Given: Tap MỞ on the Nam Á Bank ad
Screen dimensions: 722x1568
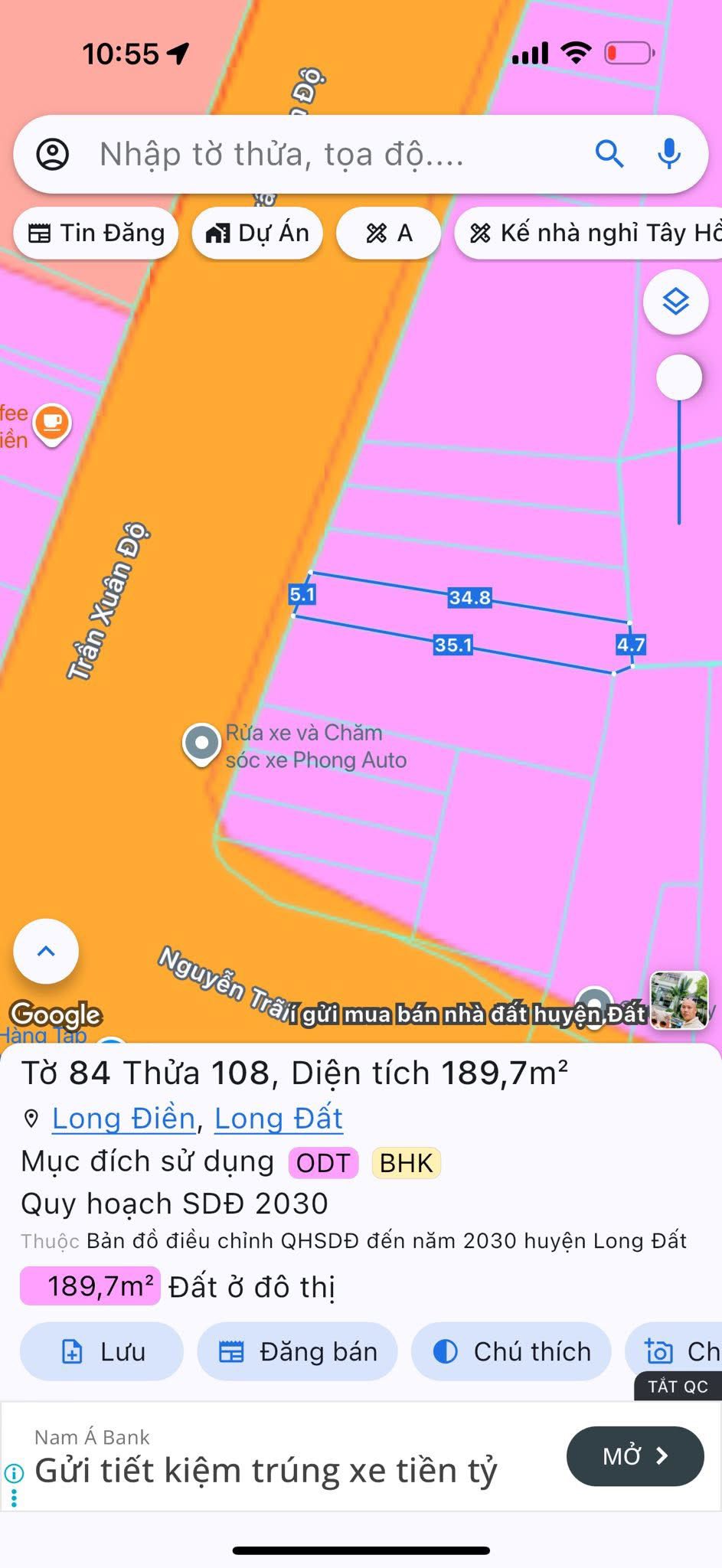Looking at the screenshot, I should pyautogui.click(x=635, y=1455).
